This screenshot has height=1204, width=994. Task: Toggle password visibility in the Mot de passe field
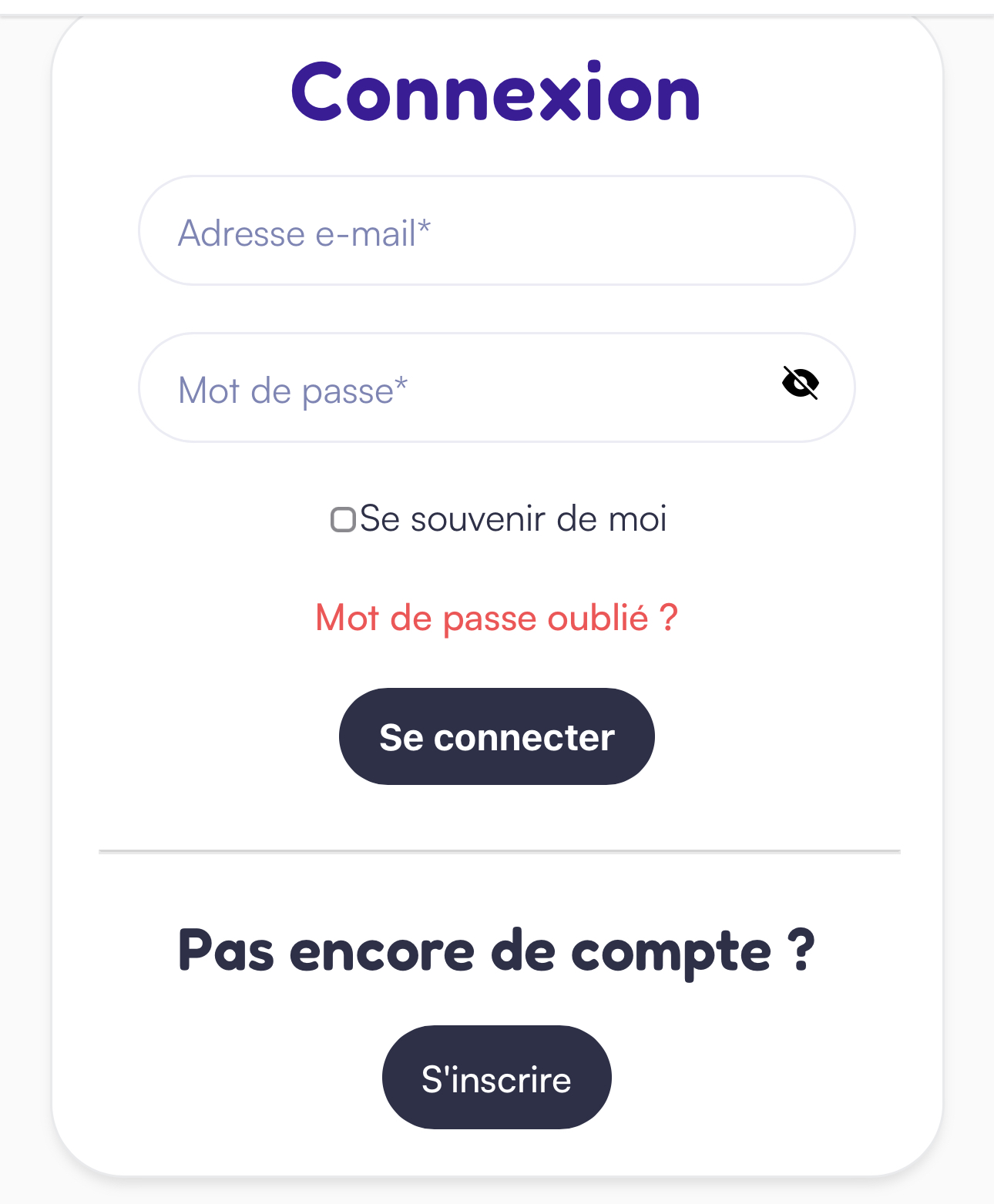[x=799, y=384]
